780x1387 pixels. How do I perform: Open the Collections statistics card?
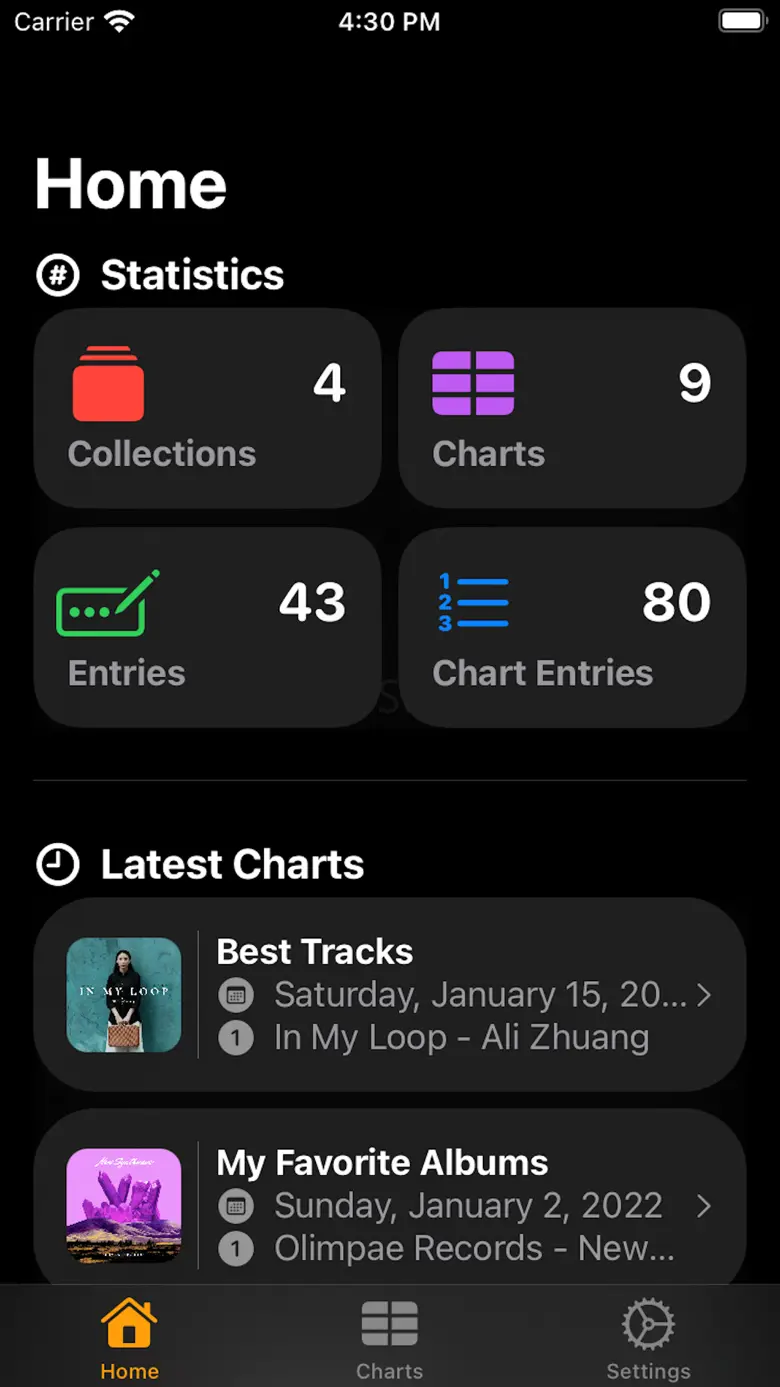(x=207, y=408)
